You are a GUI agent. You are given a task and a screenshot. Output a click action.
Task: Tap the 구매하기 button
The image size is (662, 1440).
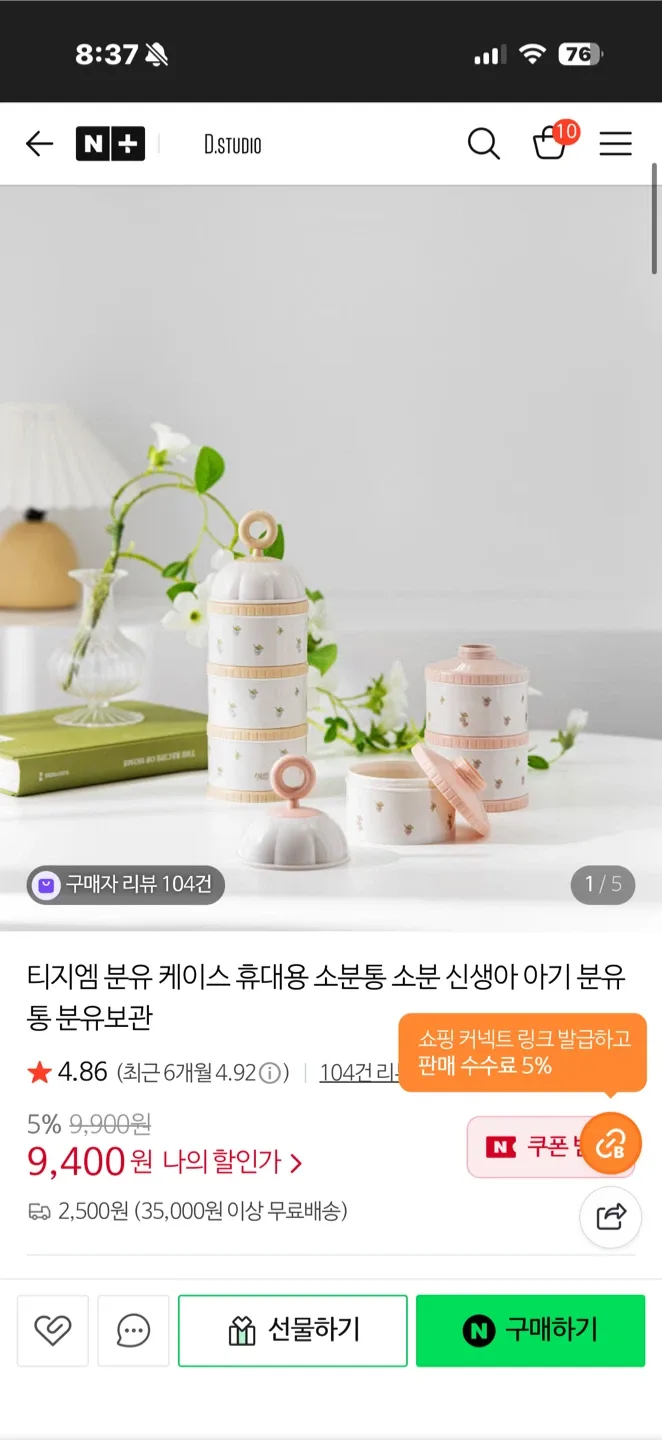click(530, 1330)
